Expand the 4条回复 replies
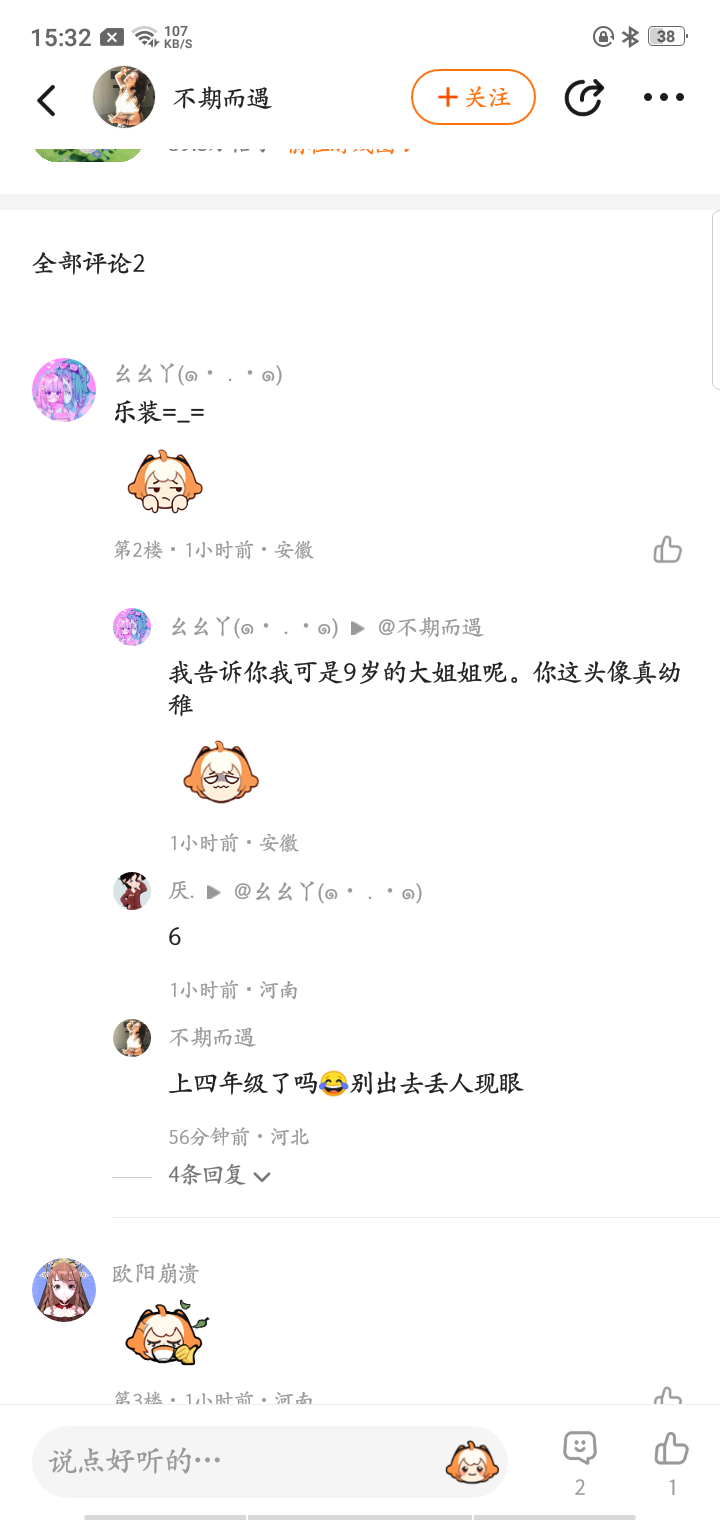Screen dimensions: 720x1520 220,1175
